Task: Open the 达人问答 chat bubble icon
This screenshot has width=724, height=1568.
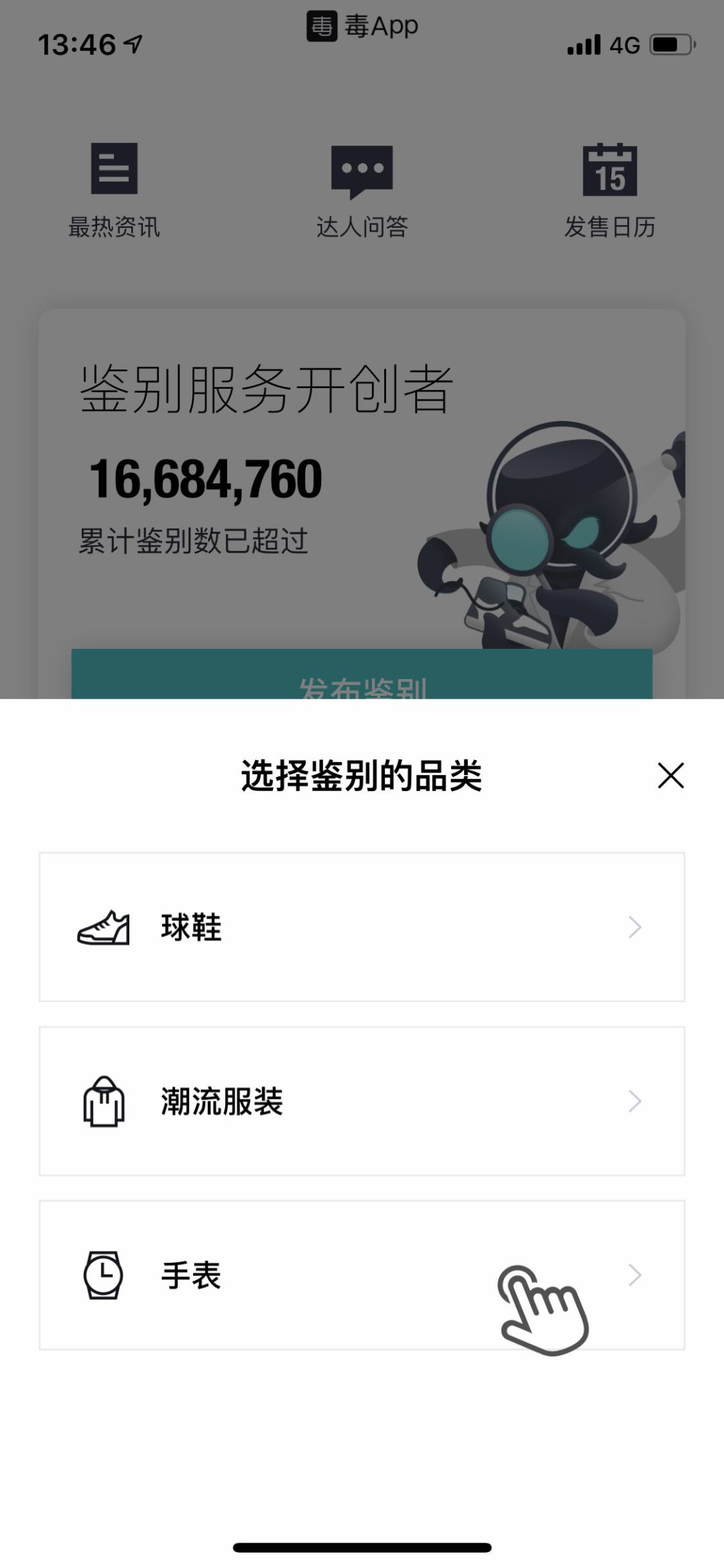Action: pos(362,171)
